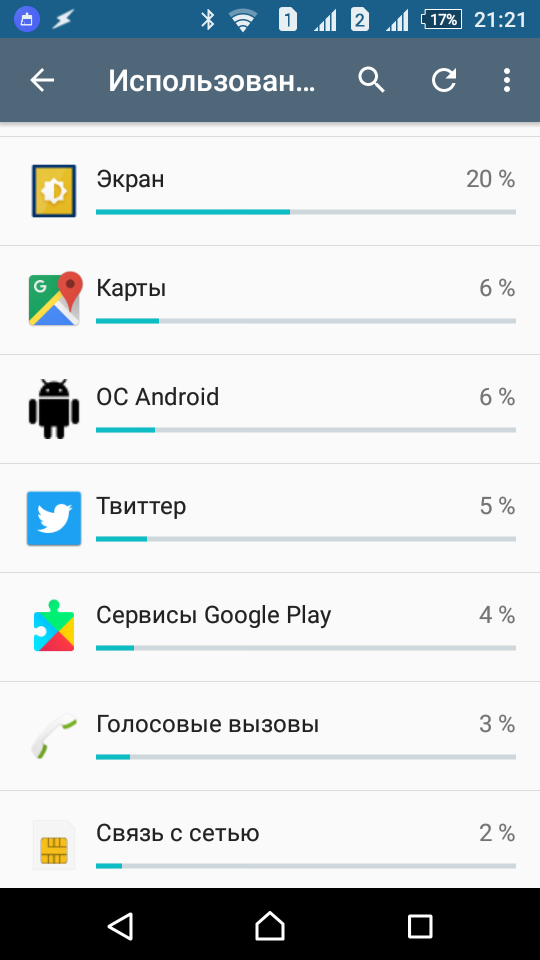Refresh the battery usage list

(444, 80)
